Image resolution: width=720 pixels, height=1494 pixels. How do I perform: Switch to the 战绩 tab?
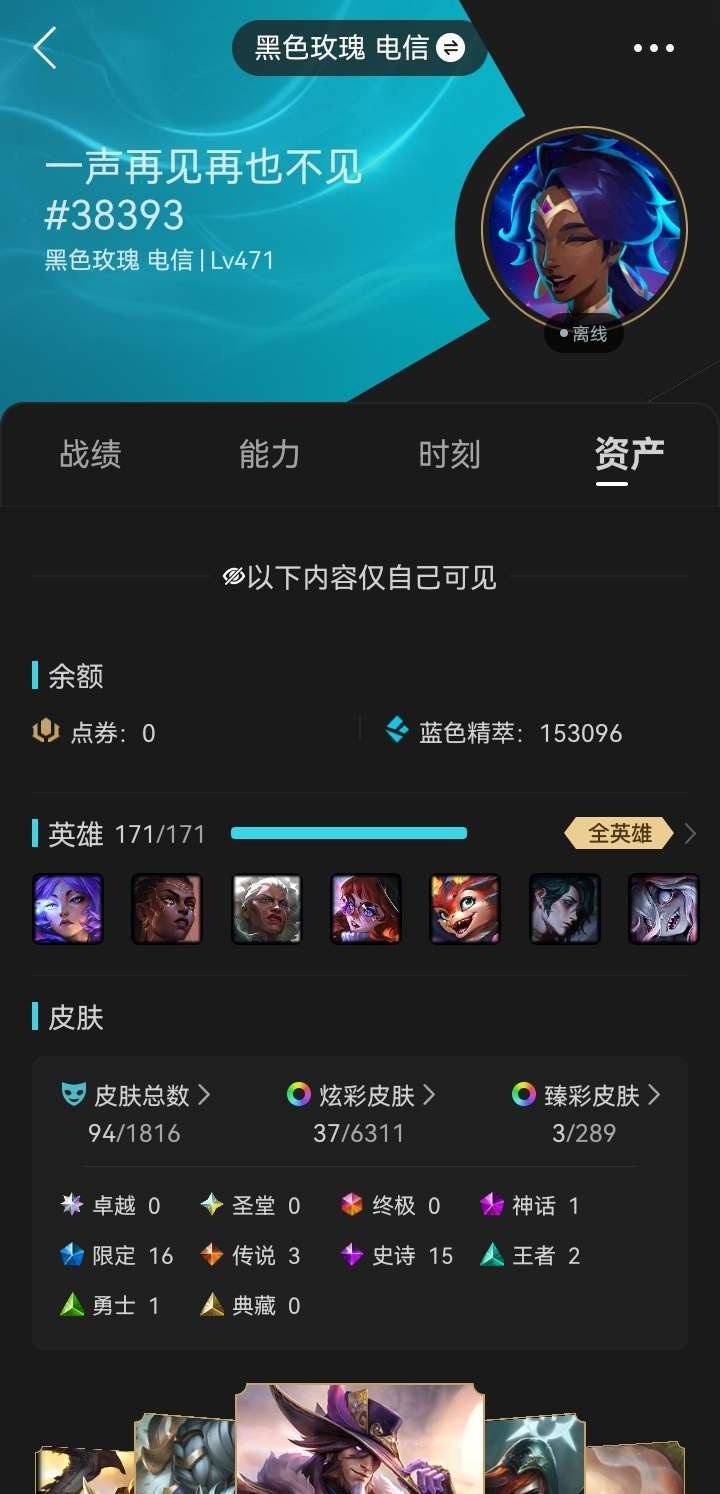point(90,454)
